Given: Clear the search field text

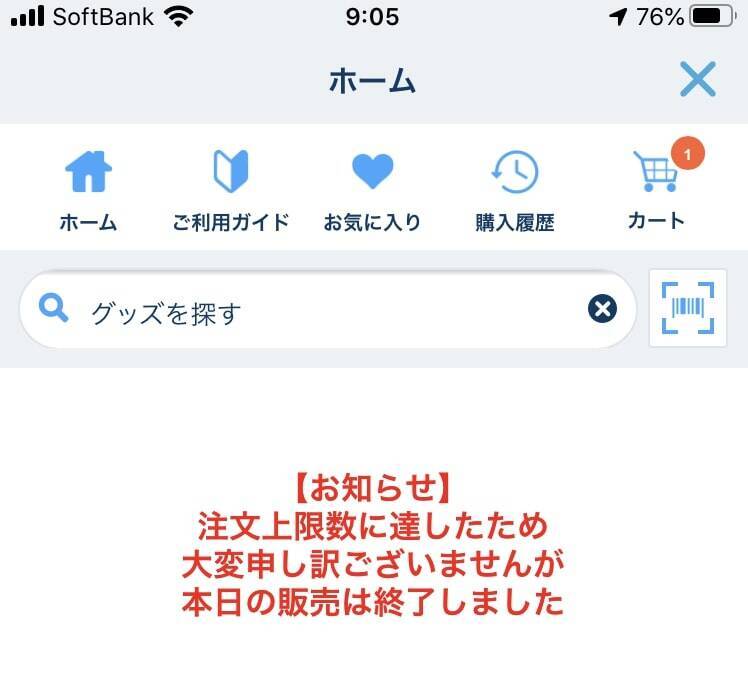Looking at the screenshot, I should 602,310.
